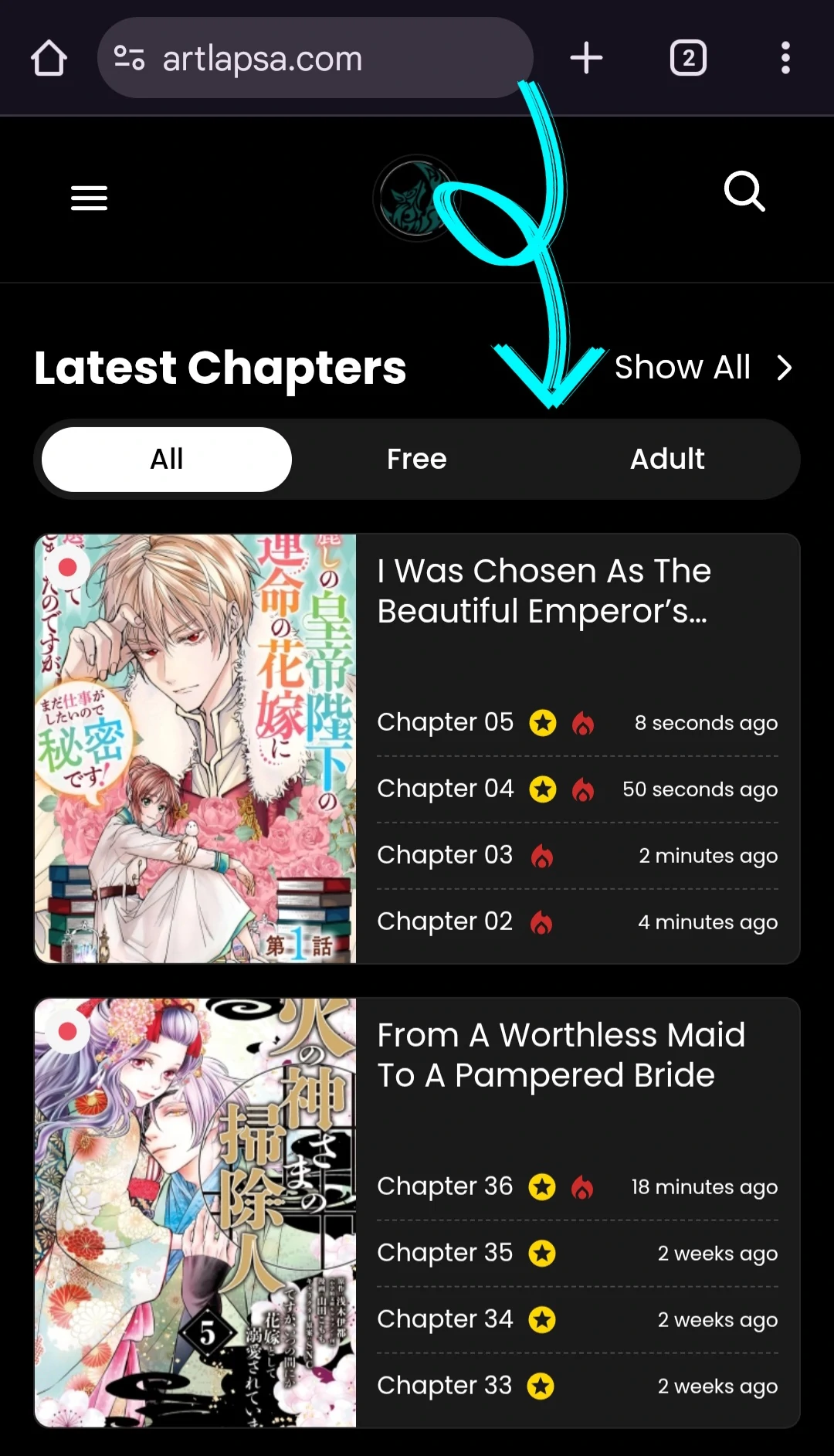Read Chapter 35 of Worthless Maid

click(445, 1253)
